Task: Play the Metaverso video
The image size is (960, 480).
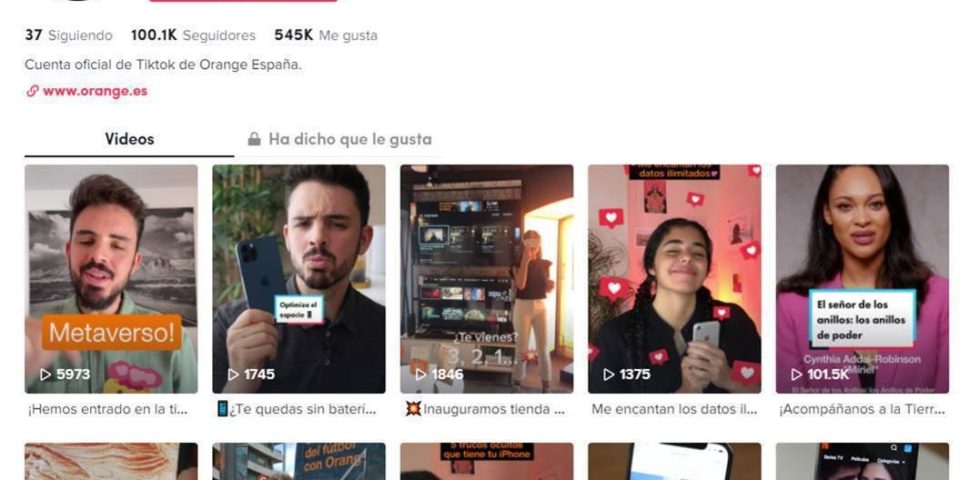Action: pyautogui.click(x=111, y=279)
